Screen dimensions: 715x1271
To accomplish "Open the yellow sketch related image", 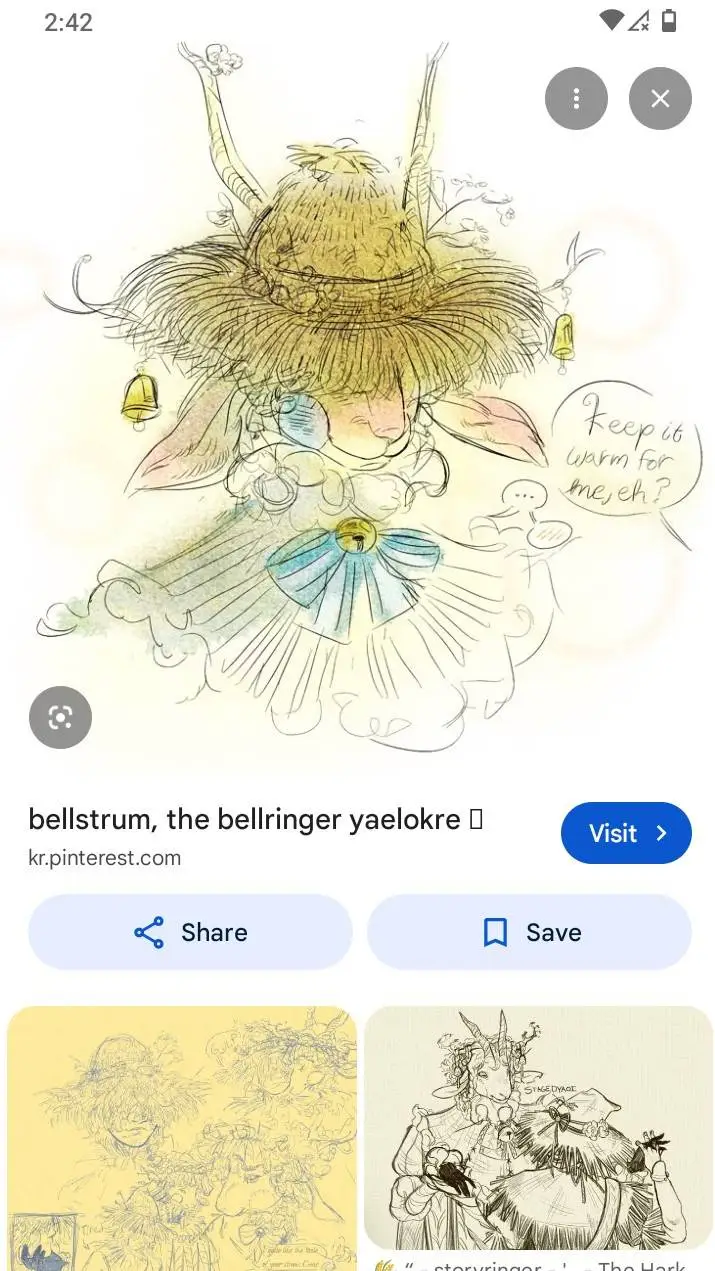I will click(x=182, y=1137).
